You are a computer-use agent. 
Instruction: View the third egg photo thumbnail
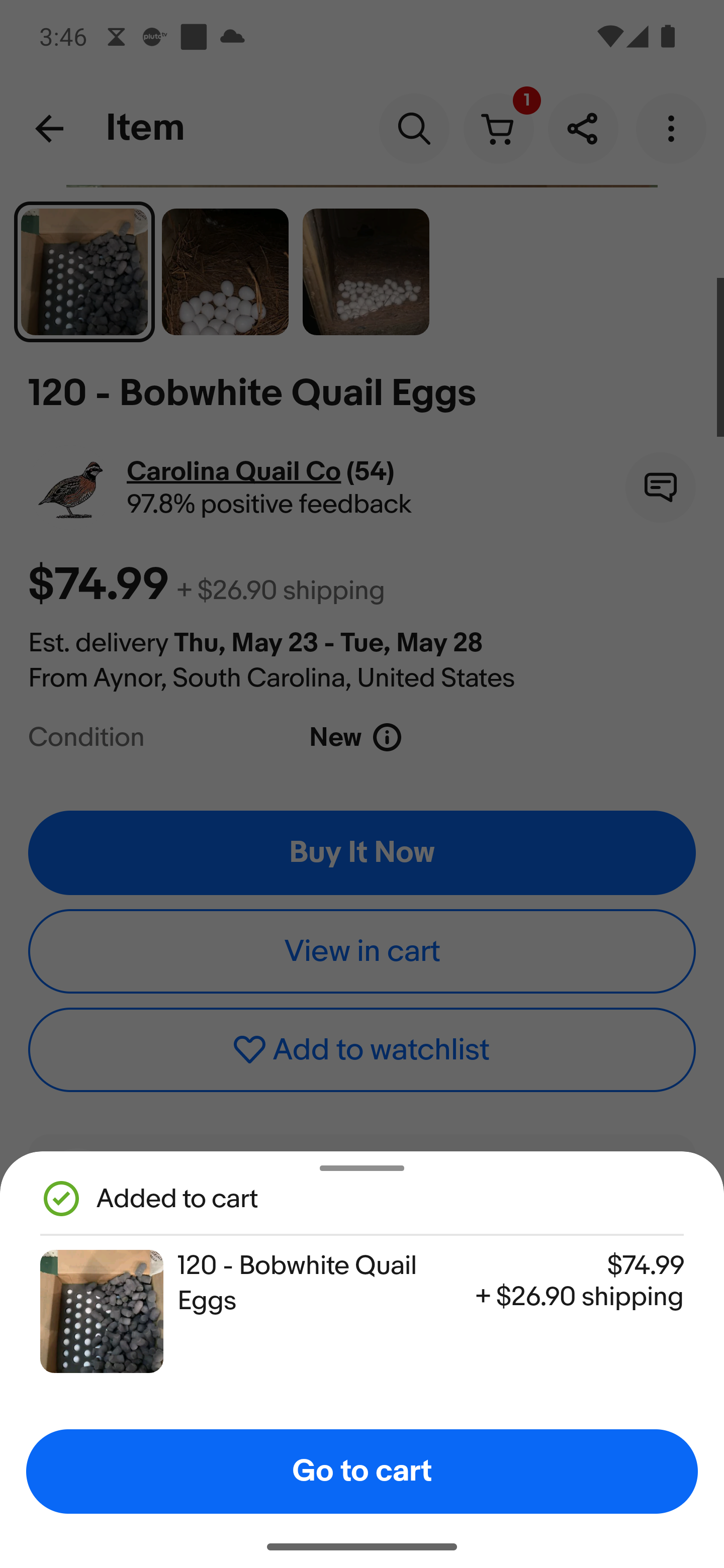(x=366, y=272)
